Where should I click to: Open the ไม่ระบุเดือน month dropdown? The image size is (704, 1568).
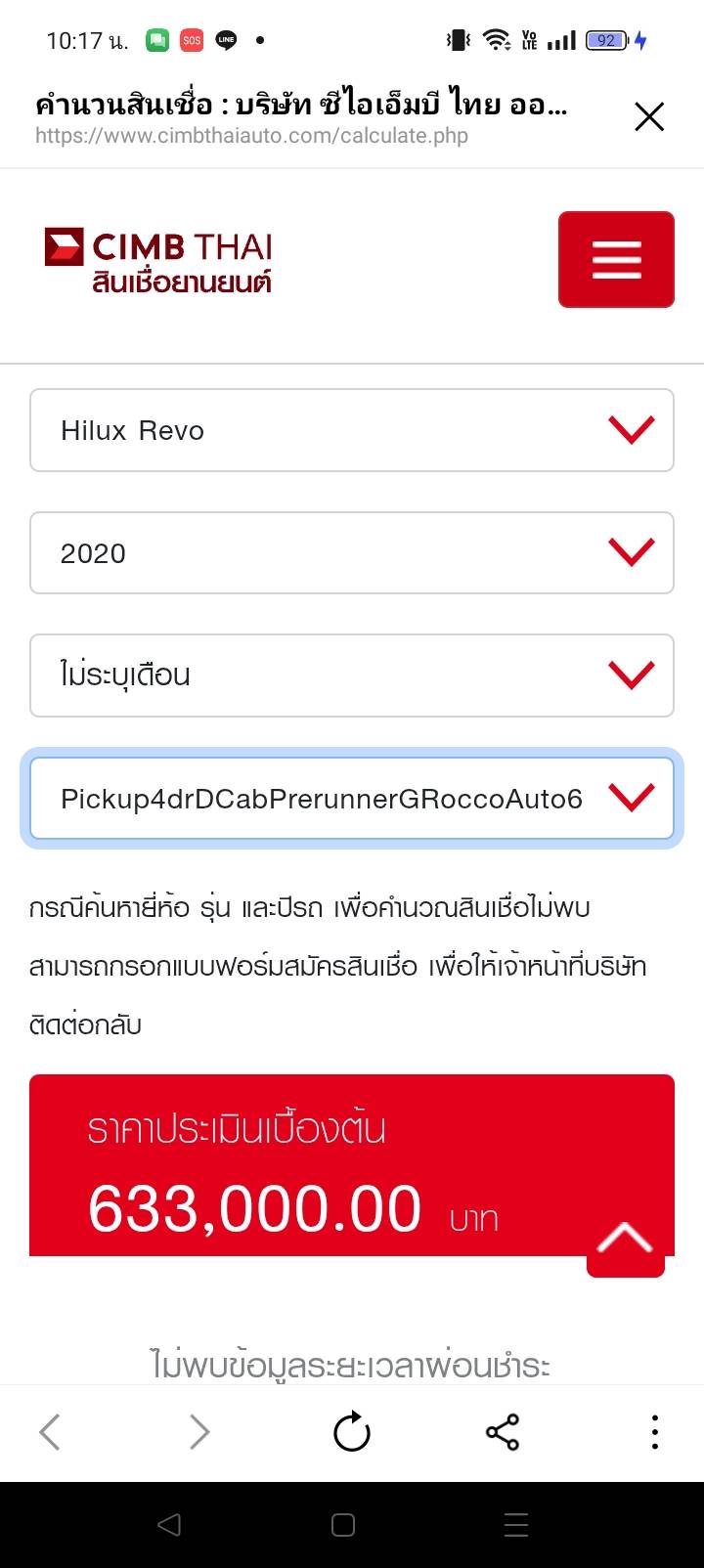point(352,675)
